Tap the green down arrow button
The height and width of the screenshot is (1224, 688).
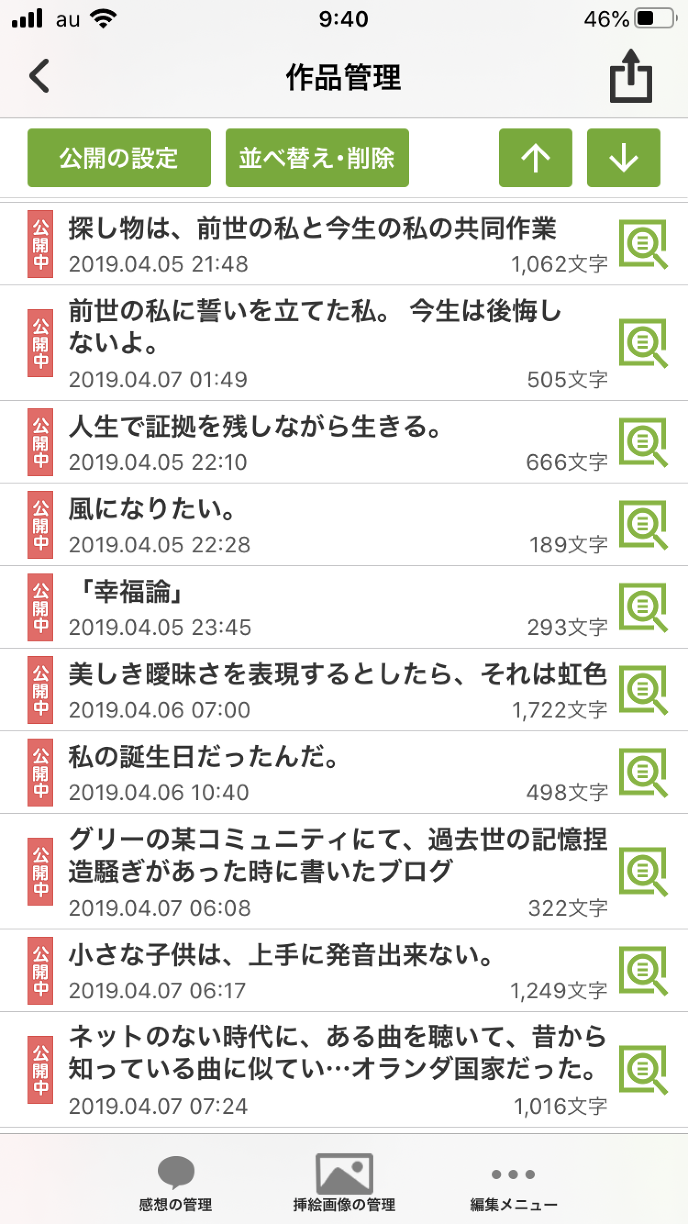tap(623, 158)
